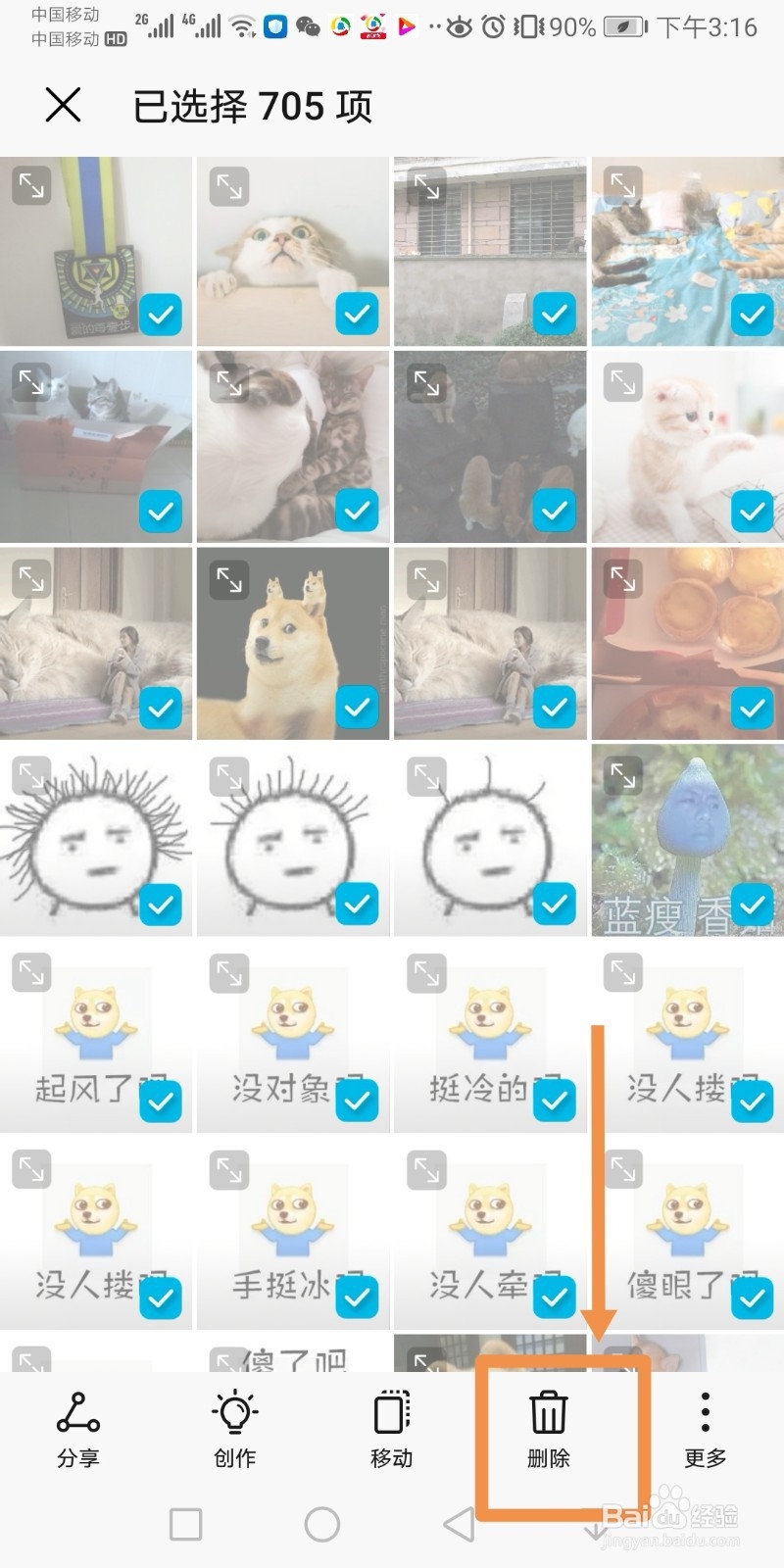
Task: Close selection mode with the X button
Action: tap(61, 105)
